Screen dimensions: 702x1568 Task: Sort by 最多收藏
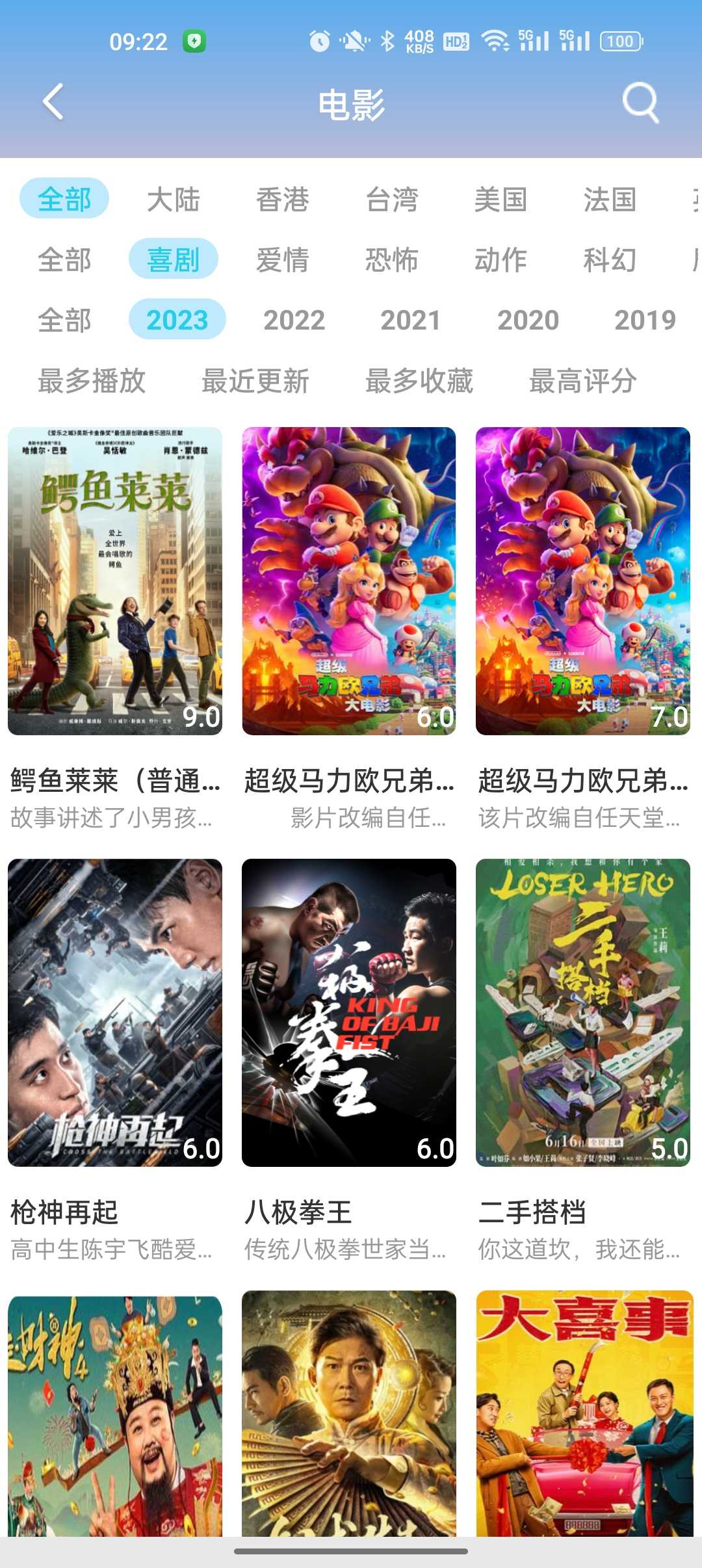(x=419, y=380)
